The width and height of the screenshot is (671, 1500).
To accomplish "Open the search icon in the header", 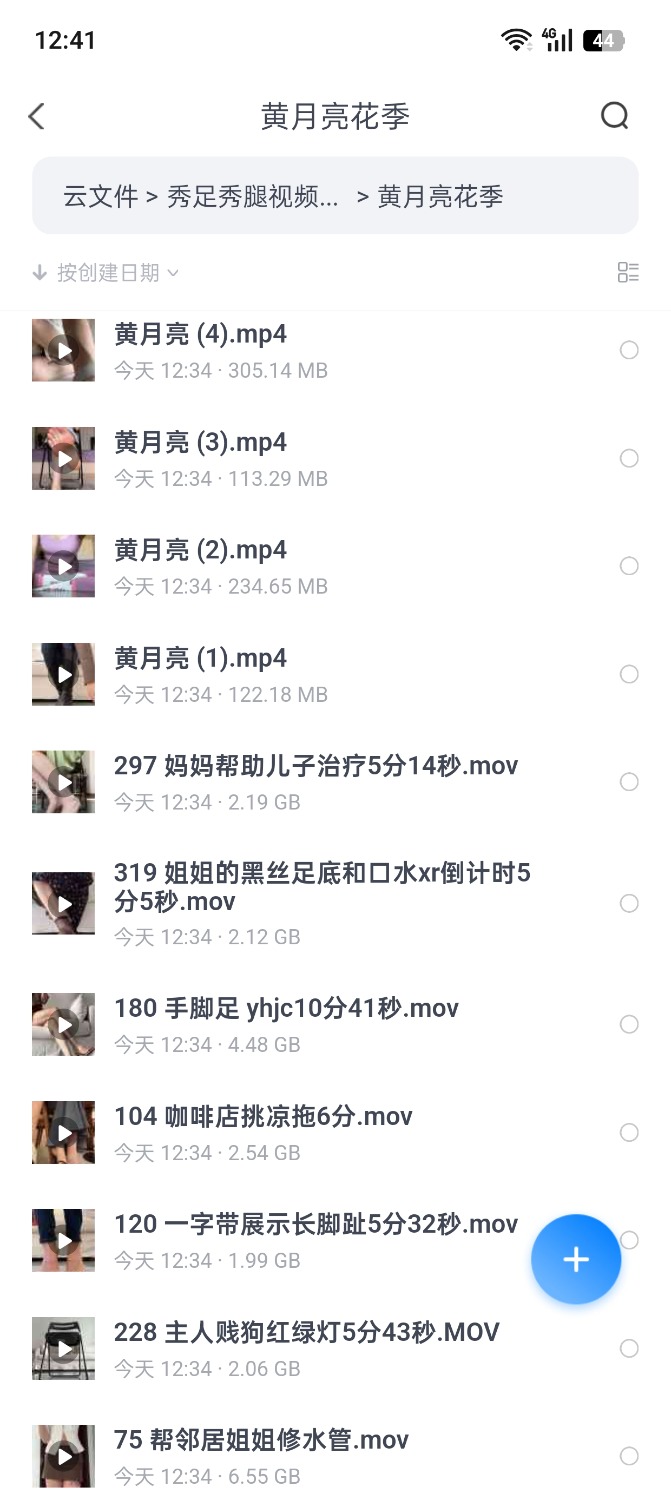I will [614, 117].
